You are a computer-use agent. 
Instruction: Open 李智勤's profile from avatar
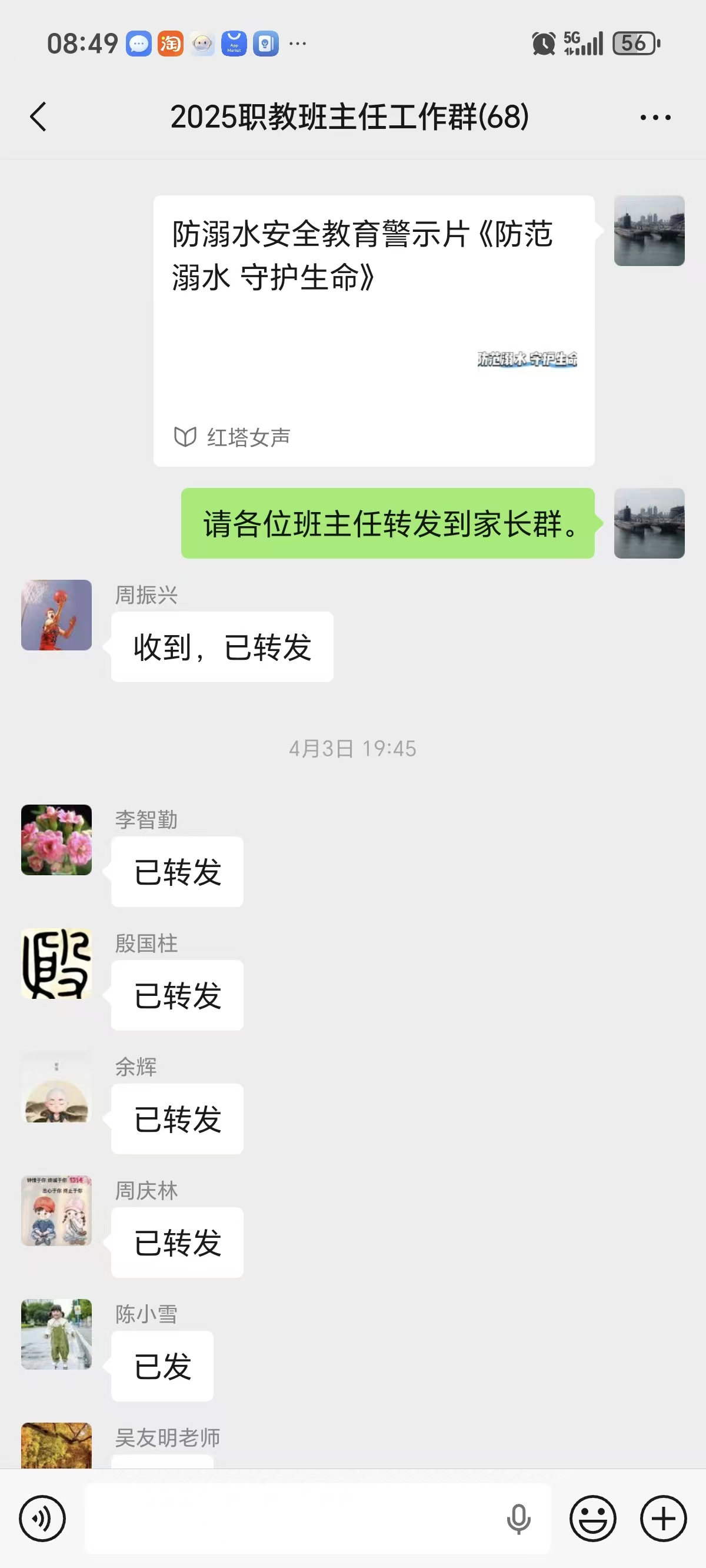56,840
